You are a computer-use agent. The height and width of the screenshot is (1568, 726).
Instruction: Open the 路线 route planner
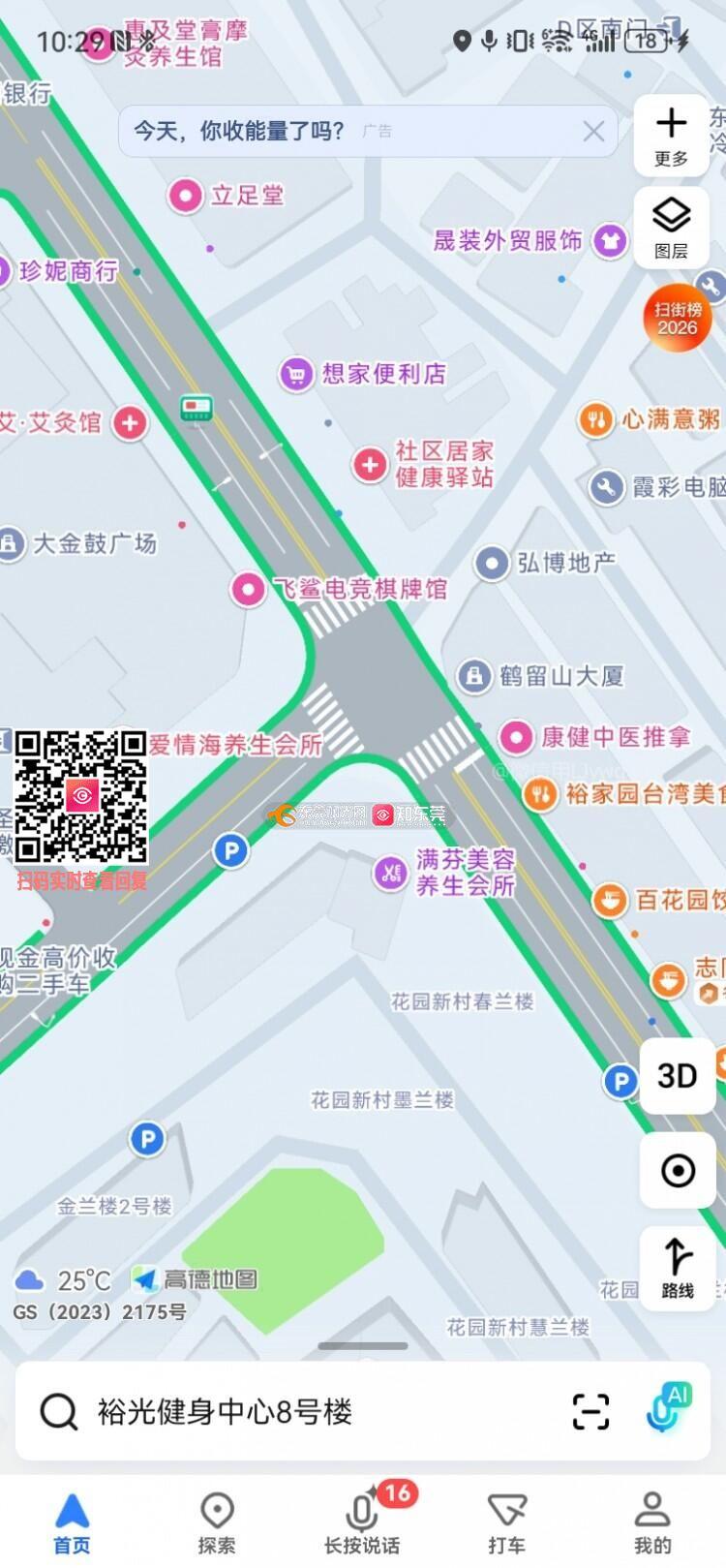point(677,1267)
